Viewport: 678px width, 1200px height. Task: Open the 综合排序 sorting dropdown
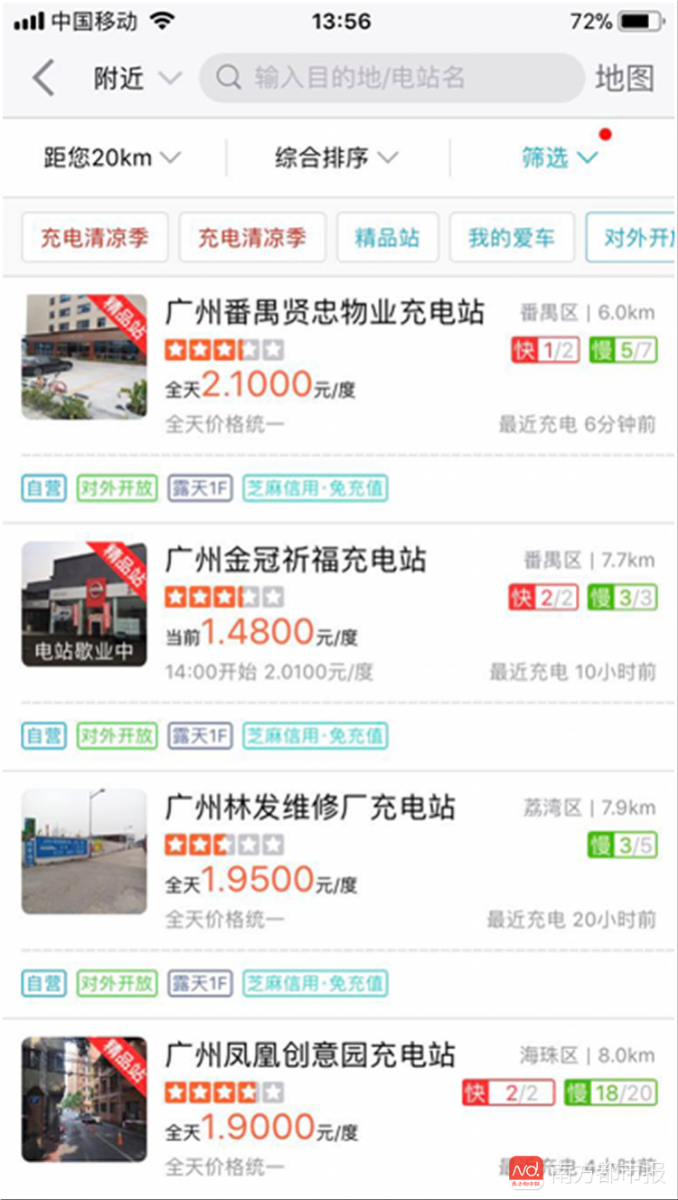(337, 157)
